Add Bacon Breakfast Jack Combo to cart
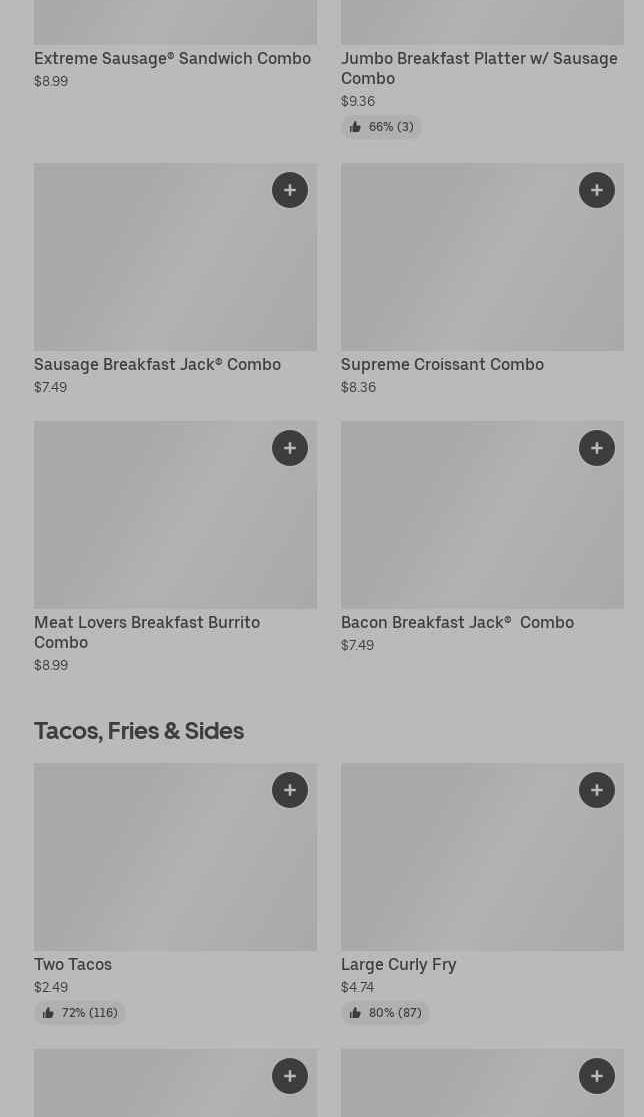 tap(597, 448)
